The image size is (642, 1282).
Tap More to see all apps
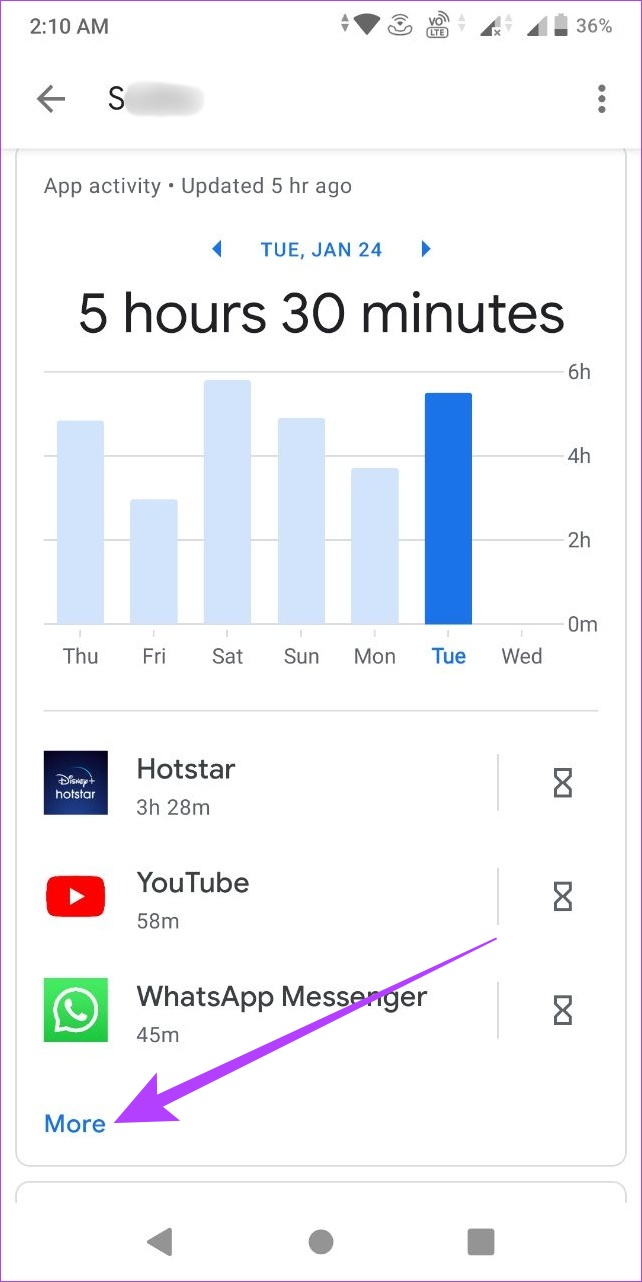(x=75, y=1124)
